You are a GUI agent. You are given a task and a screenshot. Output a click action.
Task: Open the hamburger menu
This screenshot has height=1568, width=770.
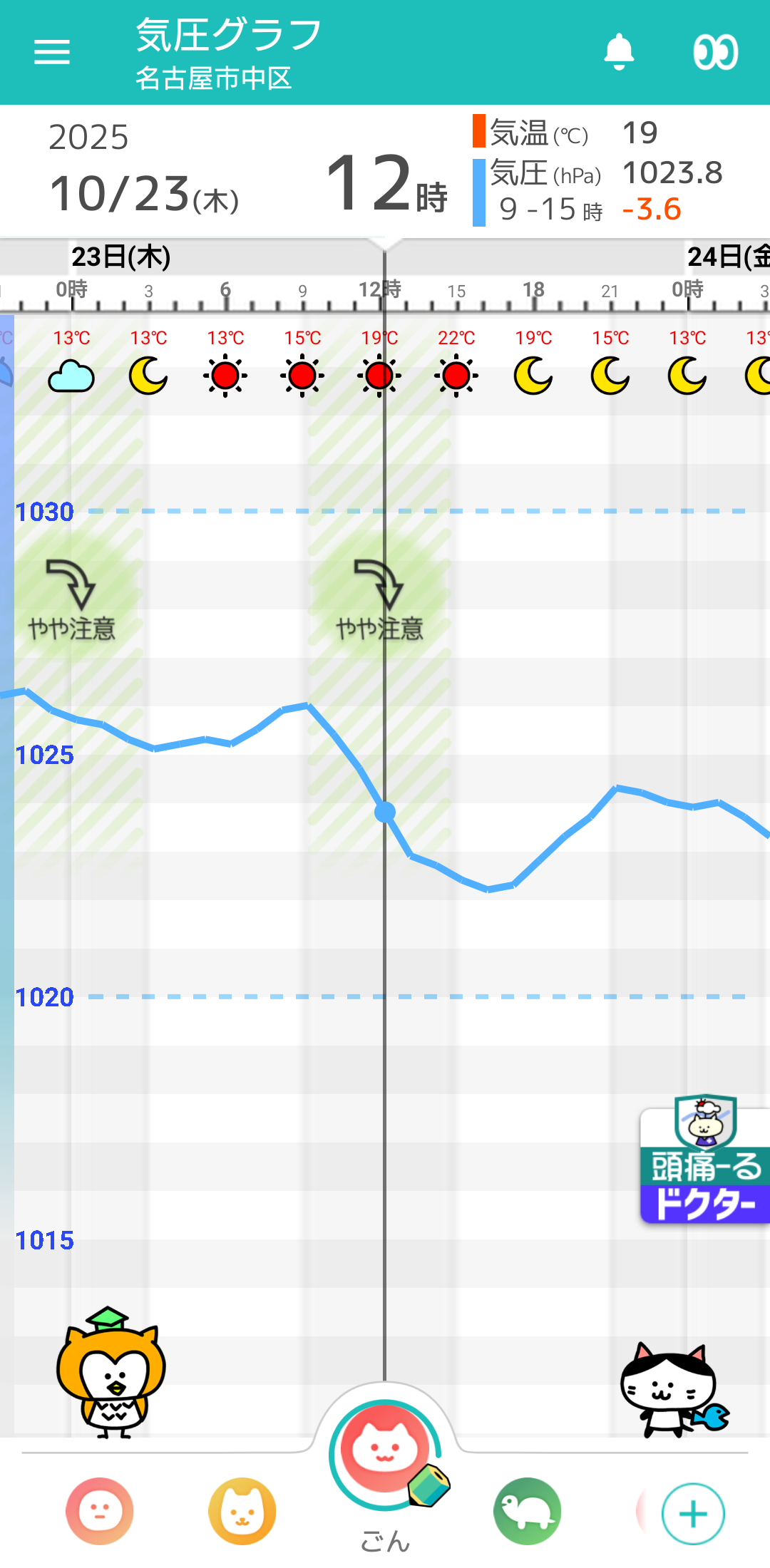click(52, 52)
